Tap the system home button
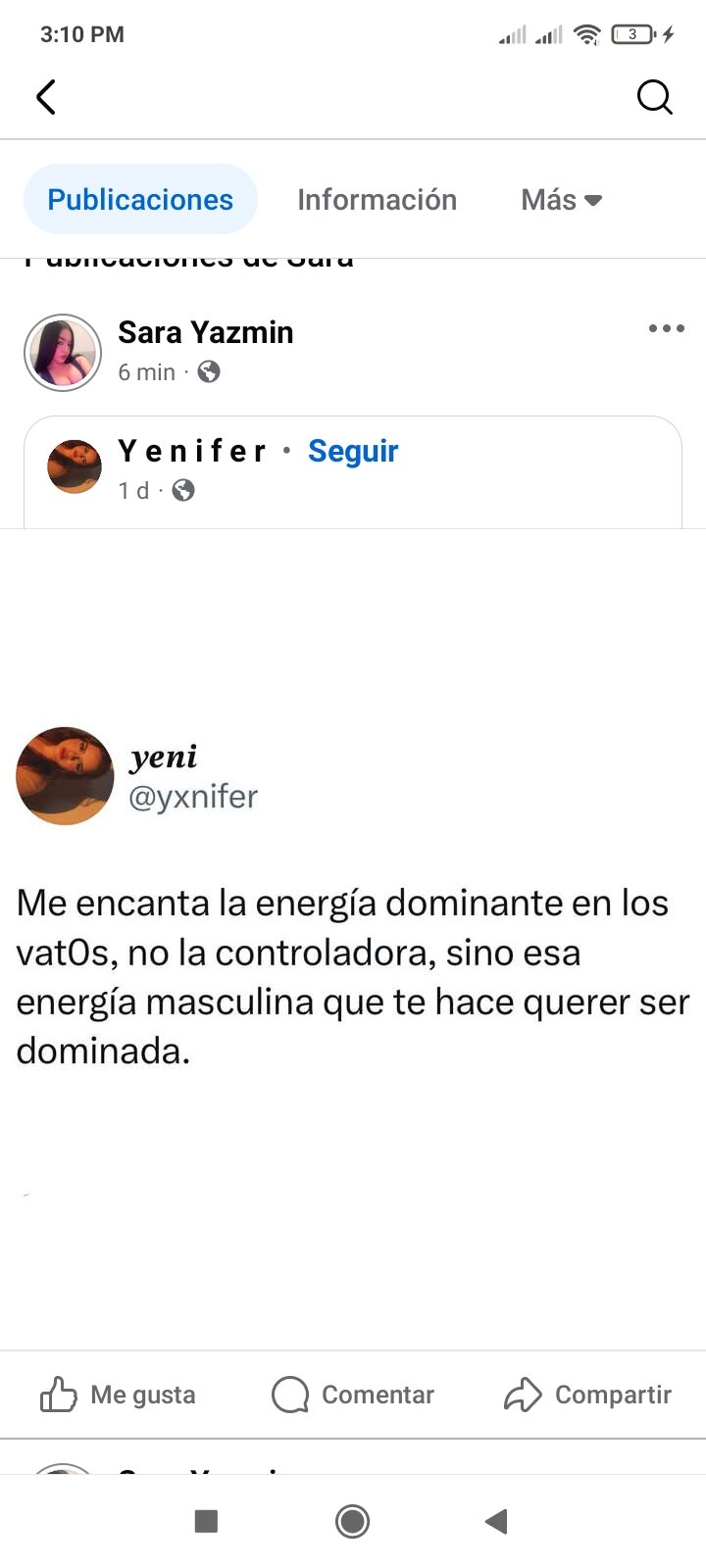 pos(352,1521)
